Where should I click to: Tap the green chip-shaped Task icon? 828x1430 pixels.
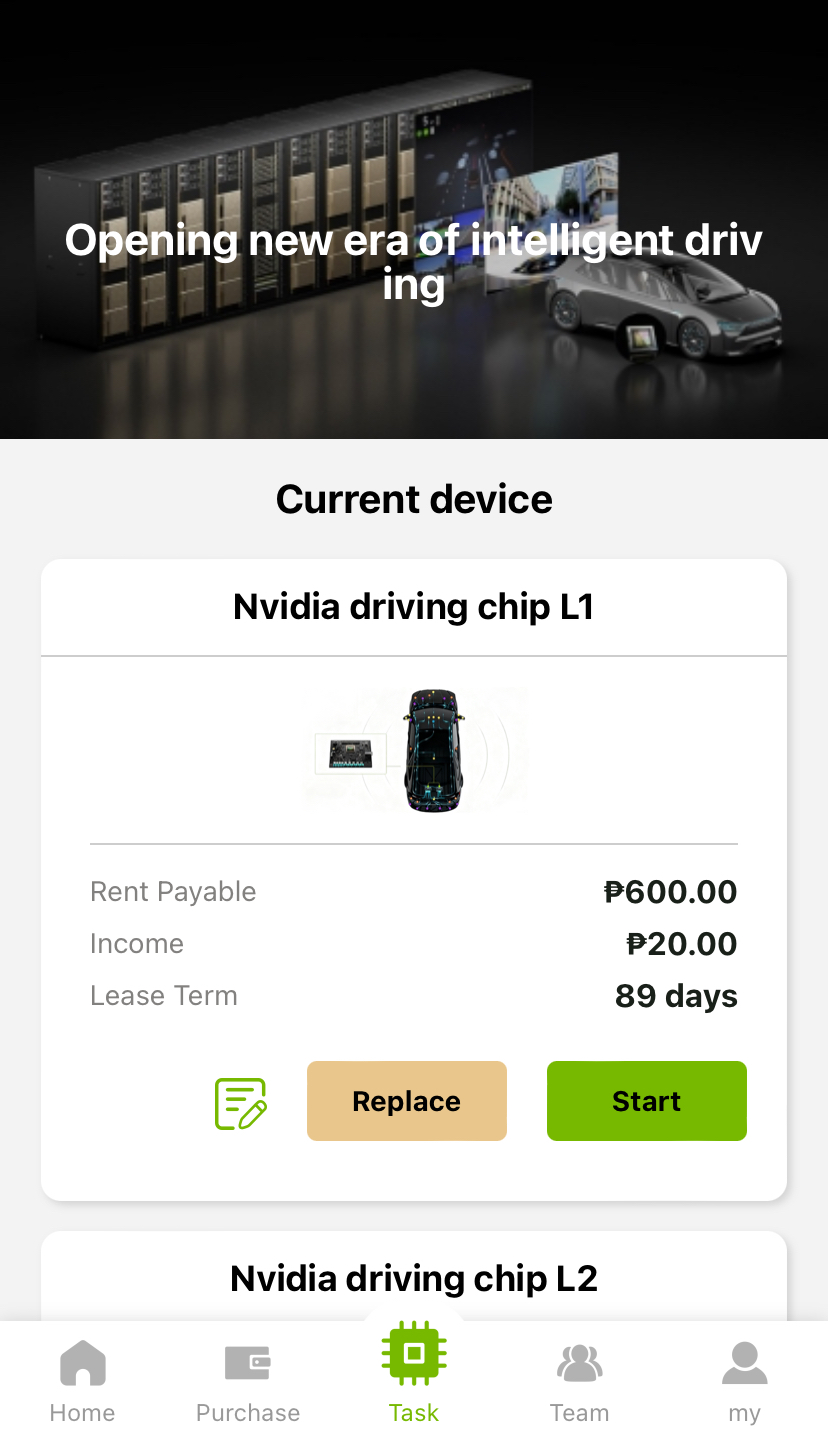413,1353
